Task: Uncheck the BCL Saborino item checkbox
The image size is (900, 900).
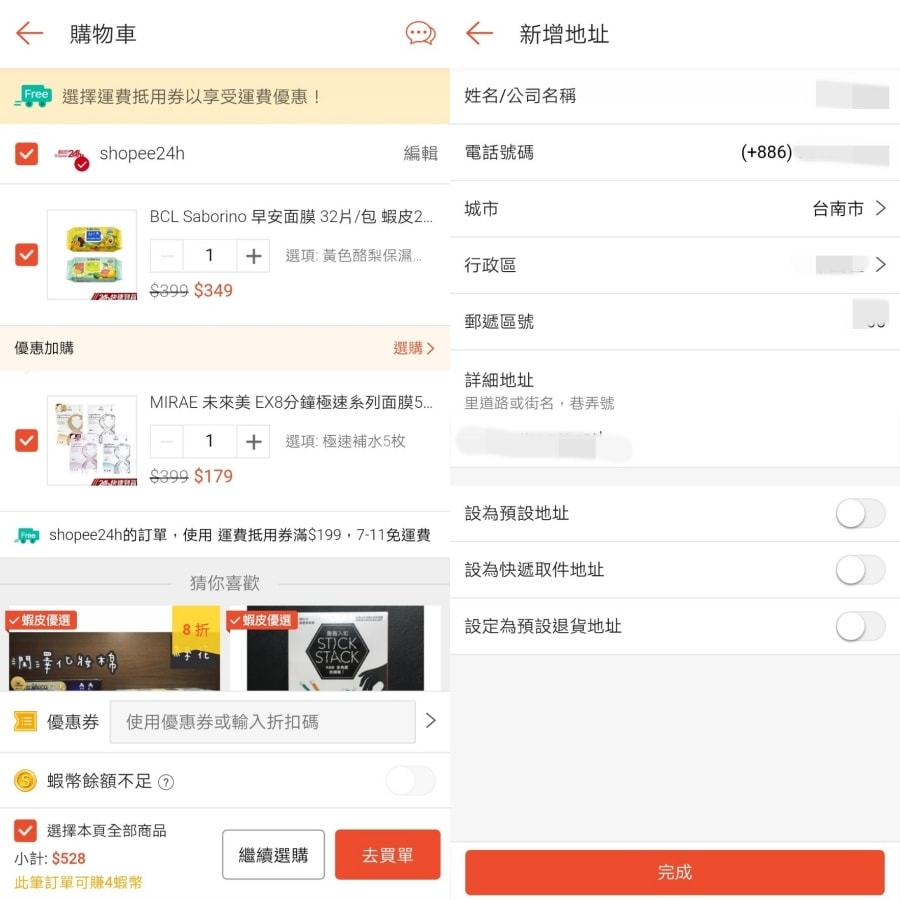Action: click(x=27, y=255)
